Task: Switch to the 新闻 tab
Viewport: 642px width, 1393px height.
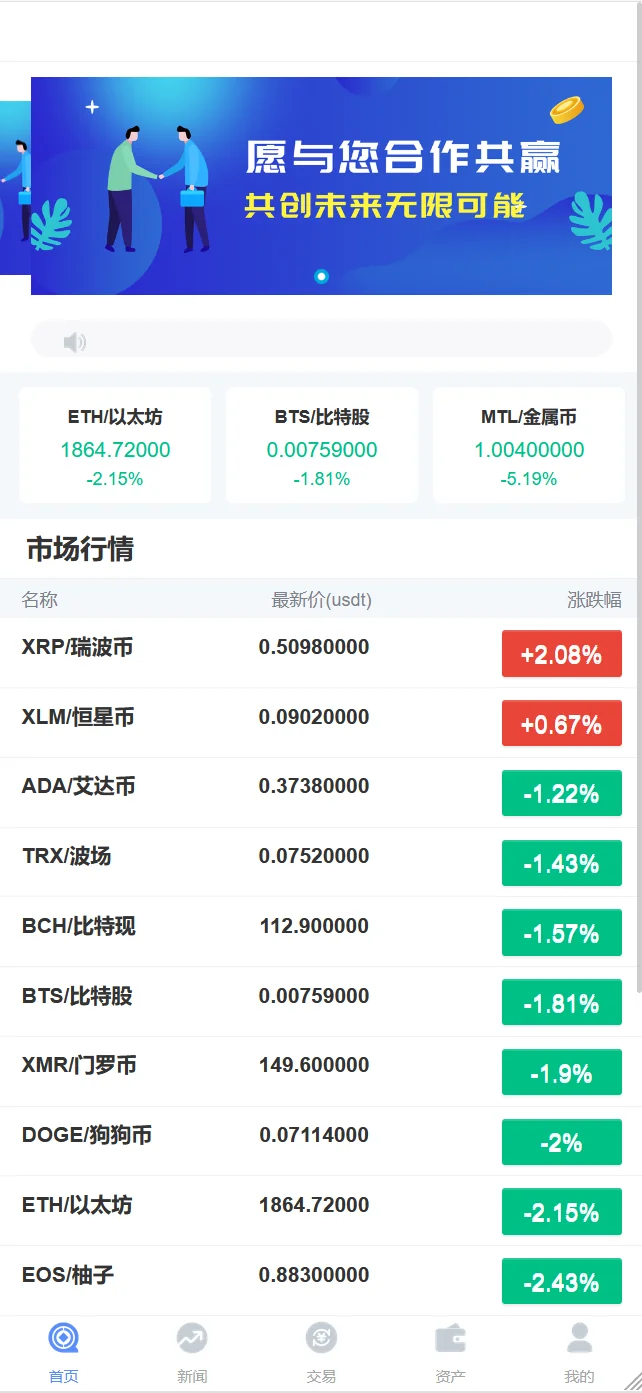Action: 192,1353
